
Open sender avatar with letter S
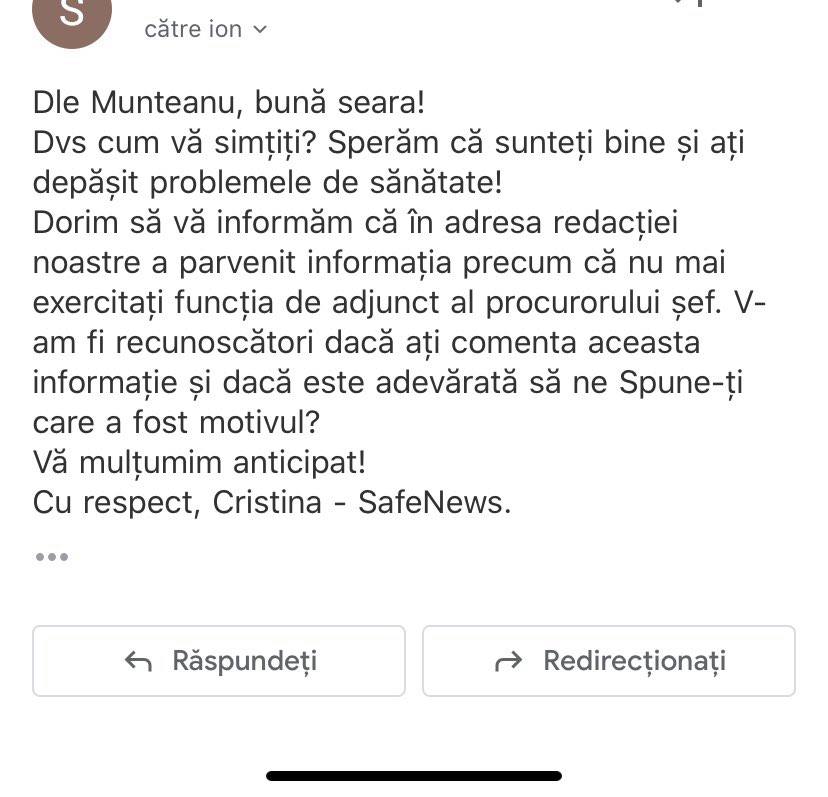[x=72, y=17]
